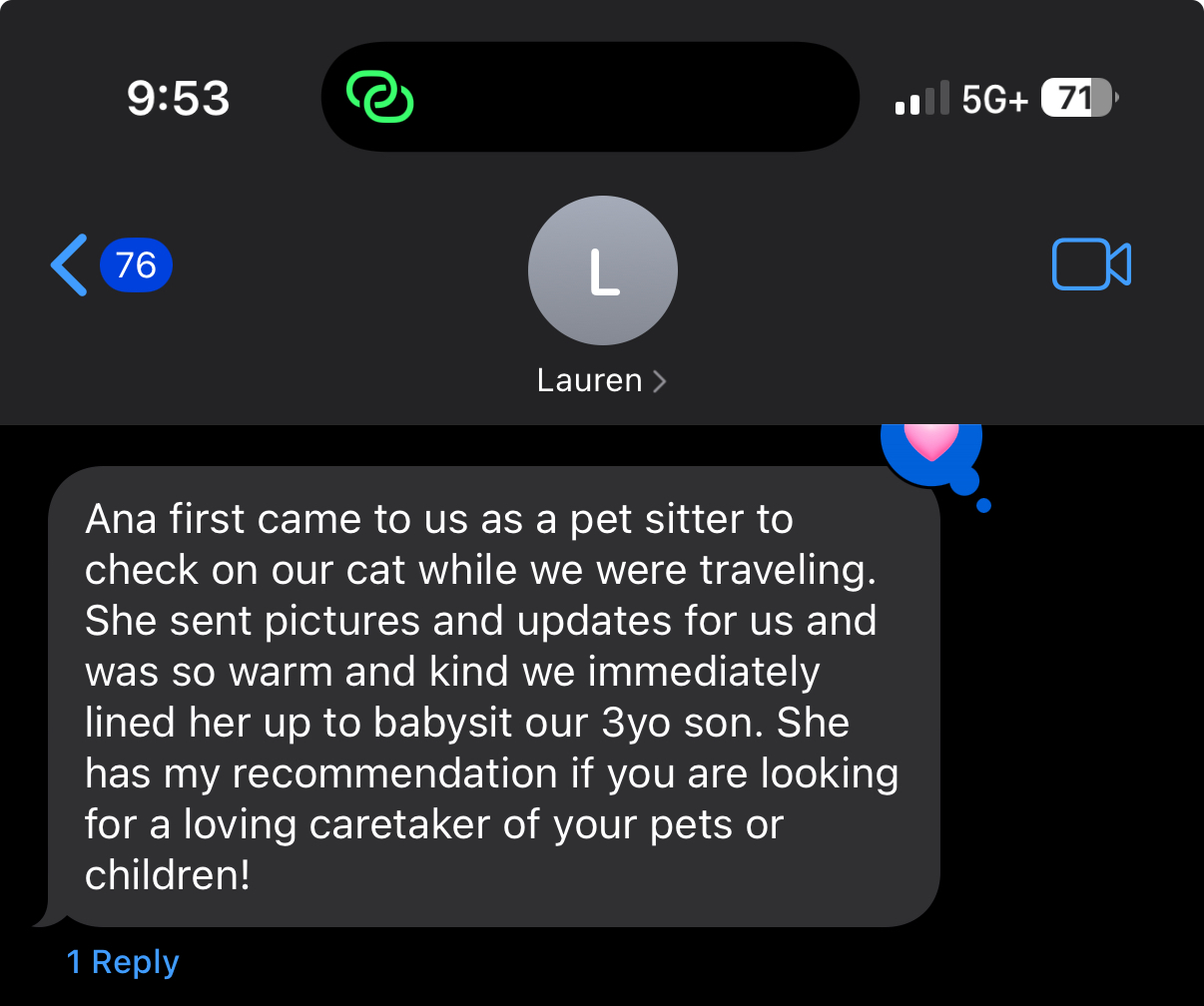Start a FaceTime video call with Lauren

point(1090,265)
